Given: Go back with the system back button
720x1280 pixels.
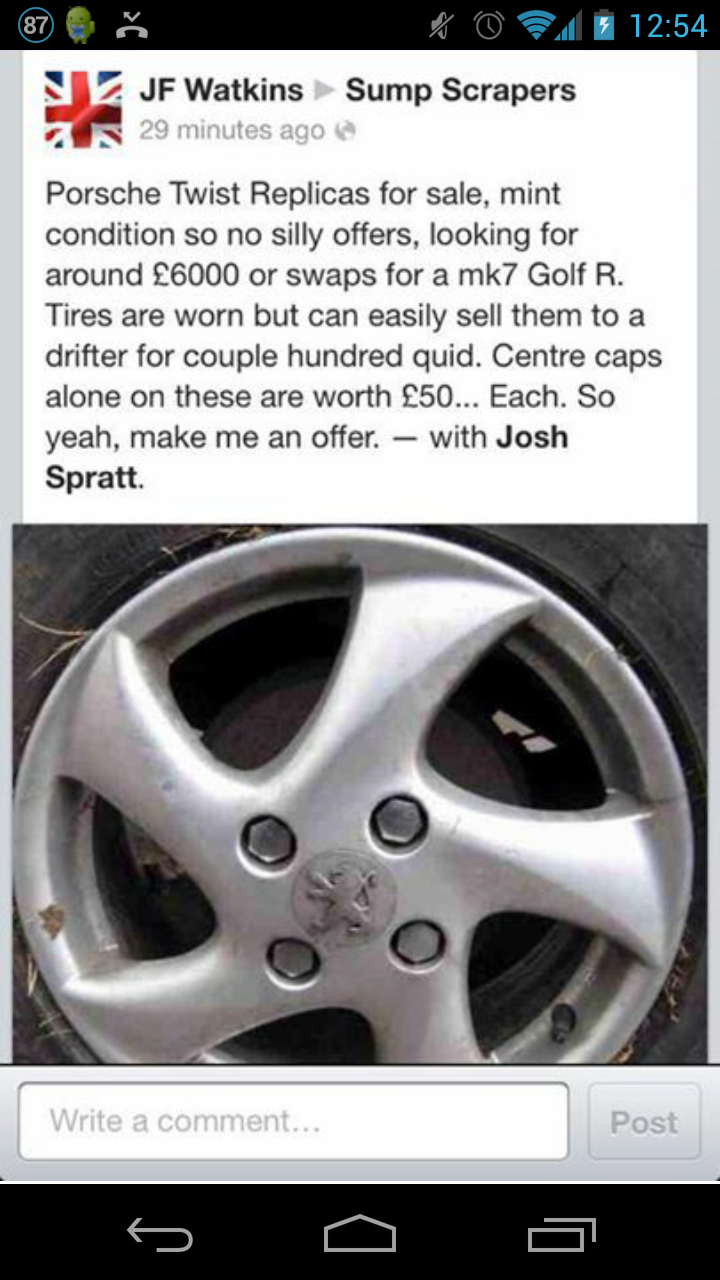Looking at the screenshot, I should coord(160,1235).
